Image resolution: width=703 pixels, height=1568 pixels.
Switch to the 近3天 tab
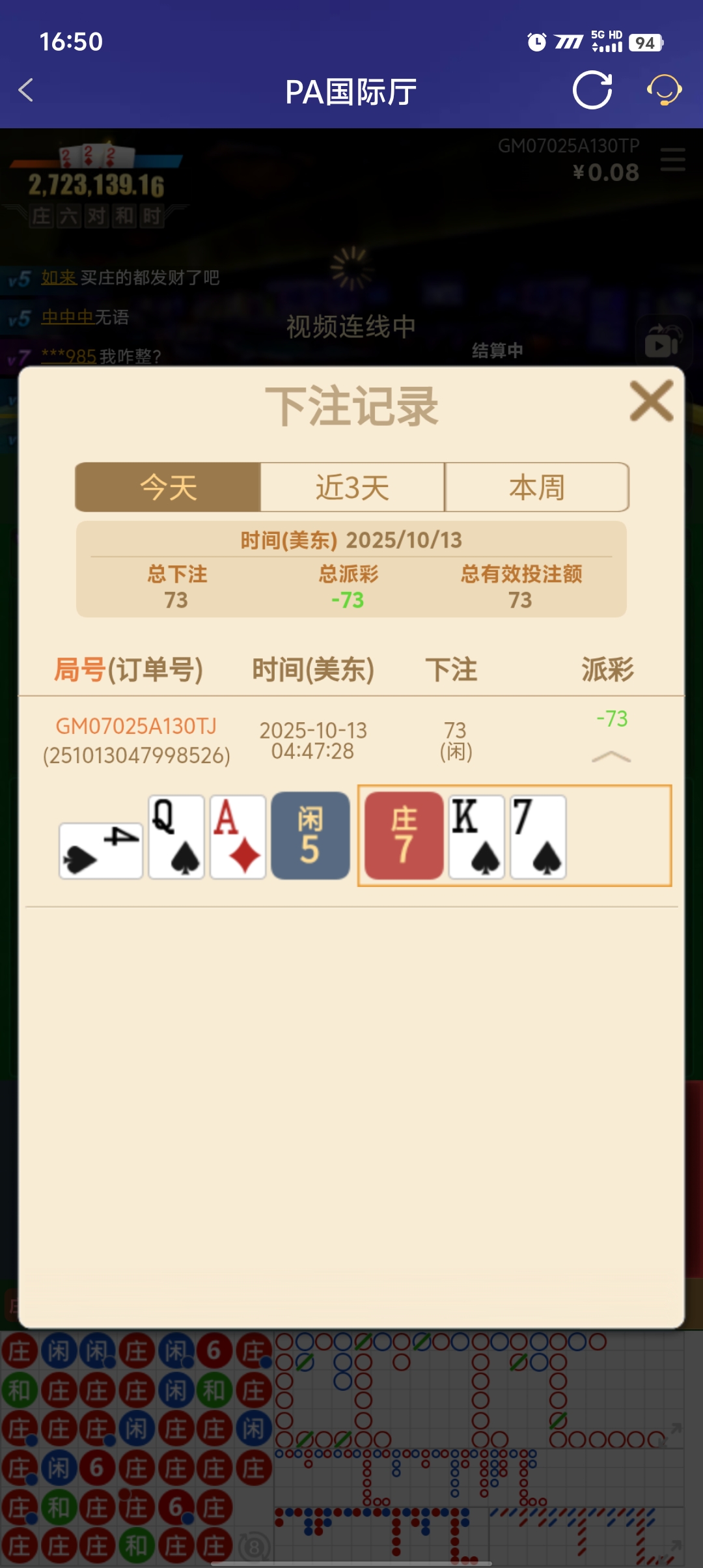pos(351,488)
